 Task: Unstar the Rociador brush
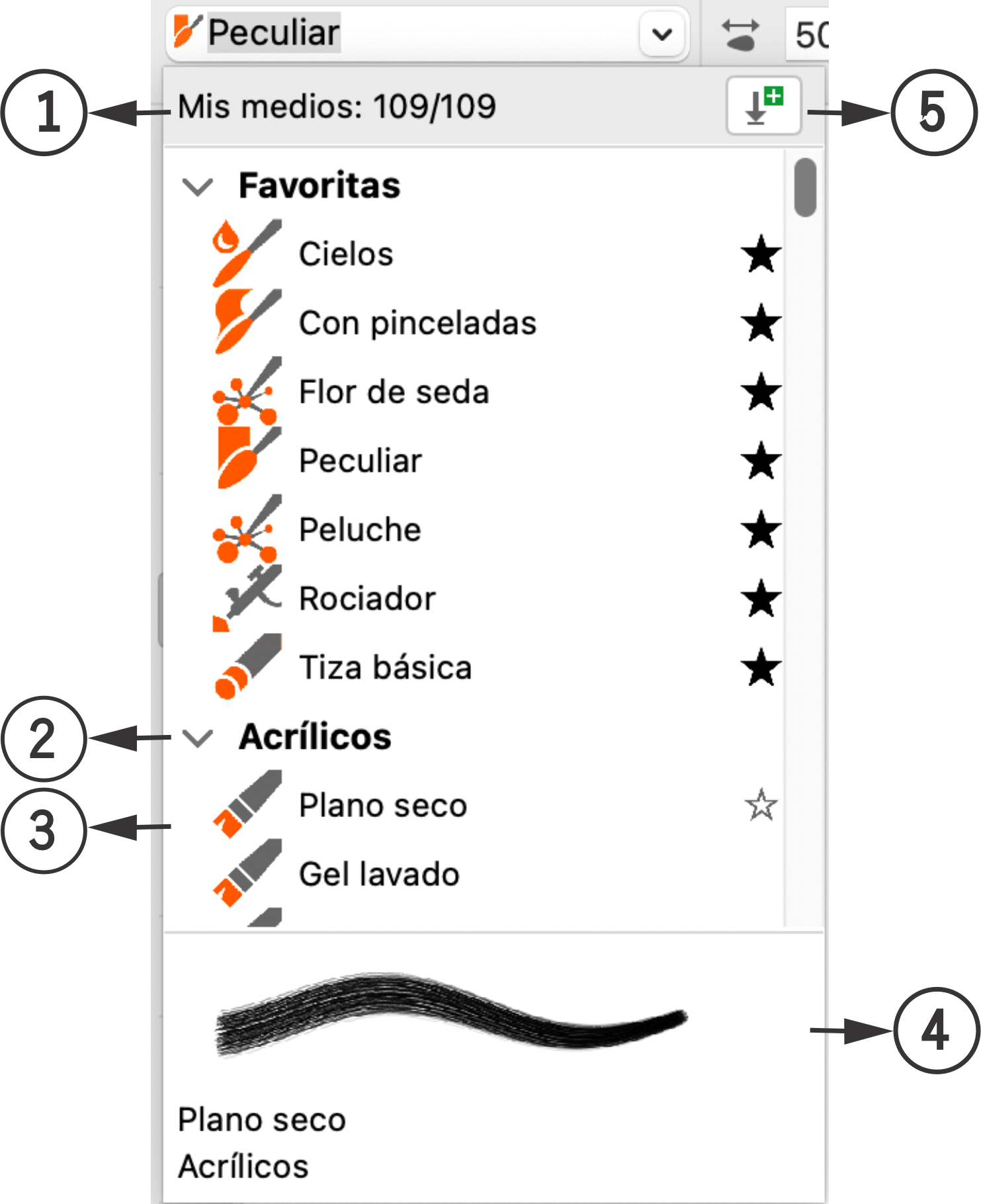761,599
